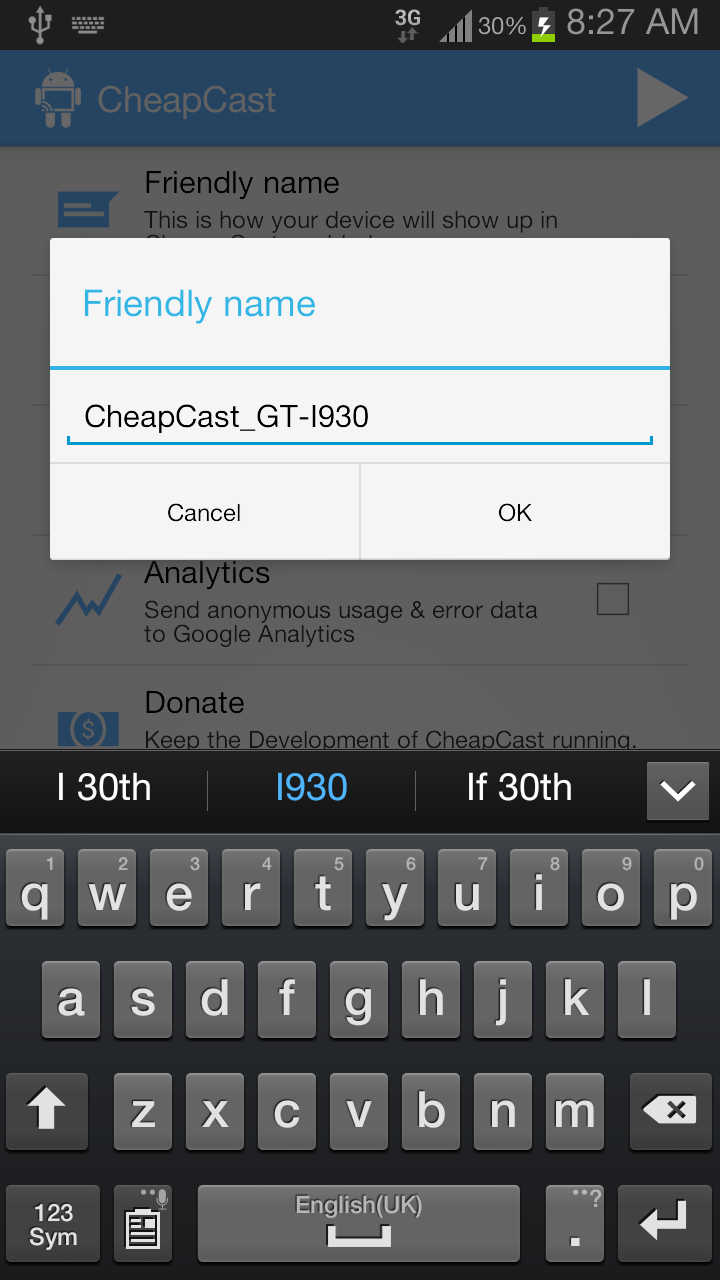This screenshot has height=1280, width=720.
Task: Tap the letter m key
Action: coord(575,1111)
